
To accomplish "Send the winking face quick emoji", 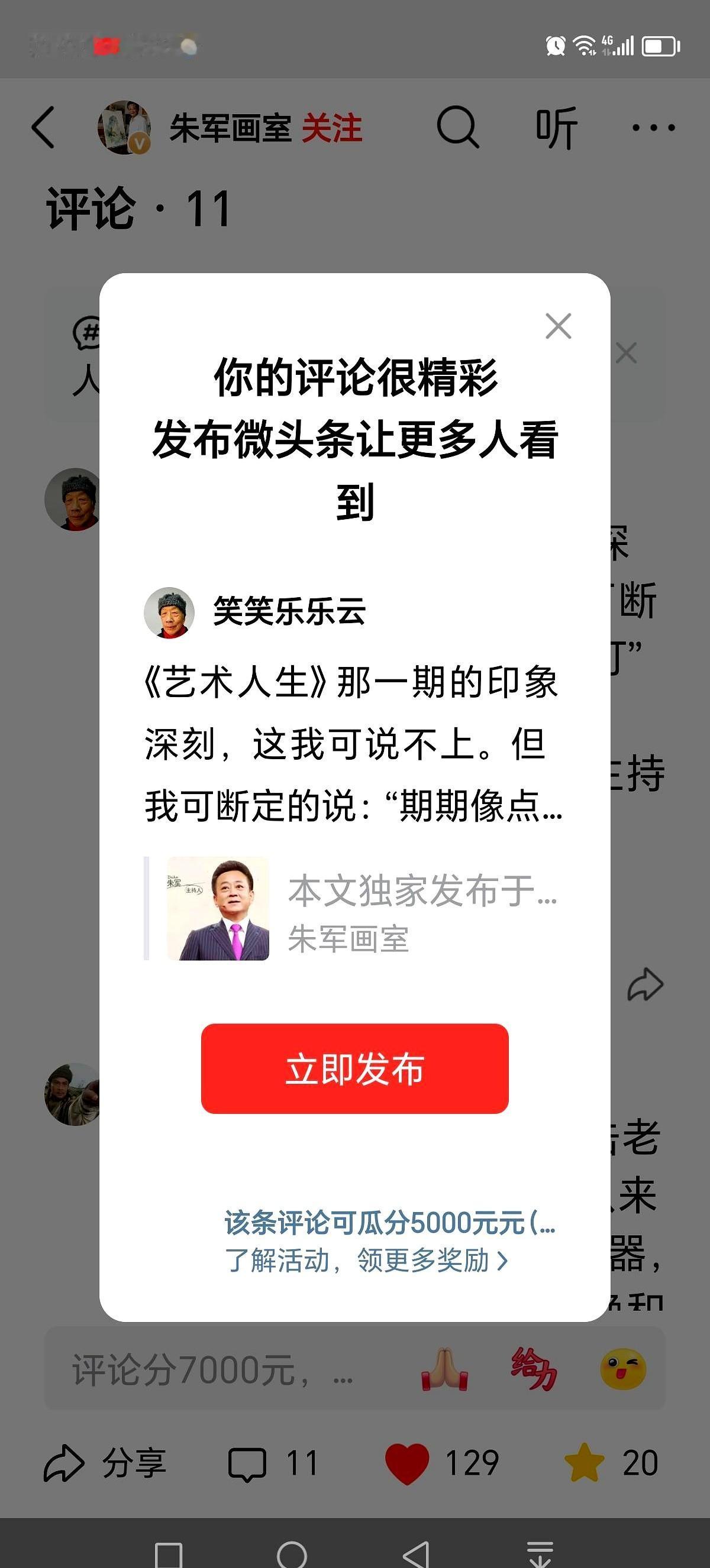I will [x=623, y=1367].
